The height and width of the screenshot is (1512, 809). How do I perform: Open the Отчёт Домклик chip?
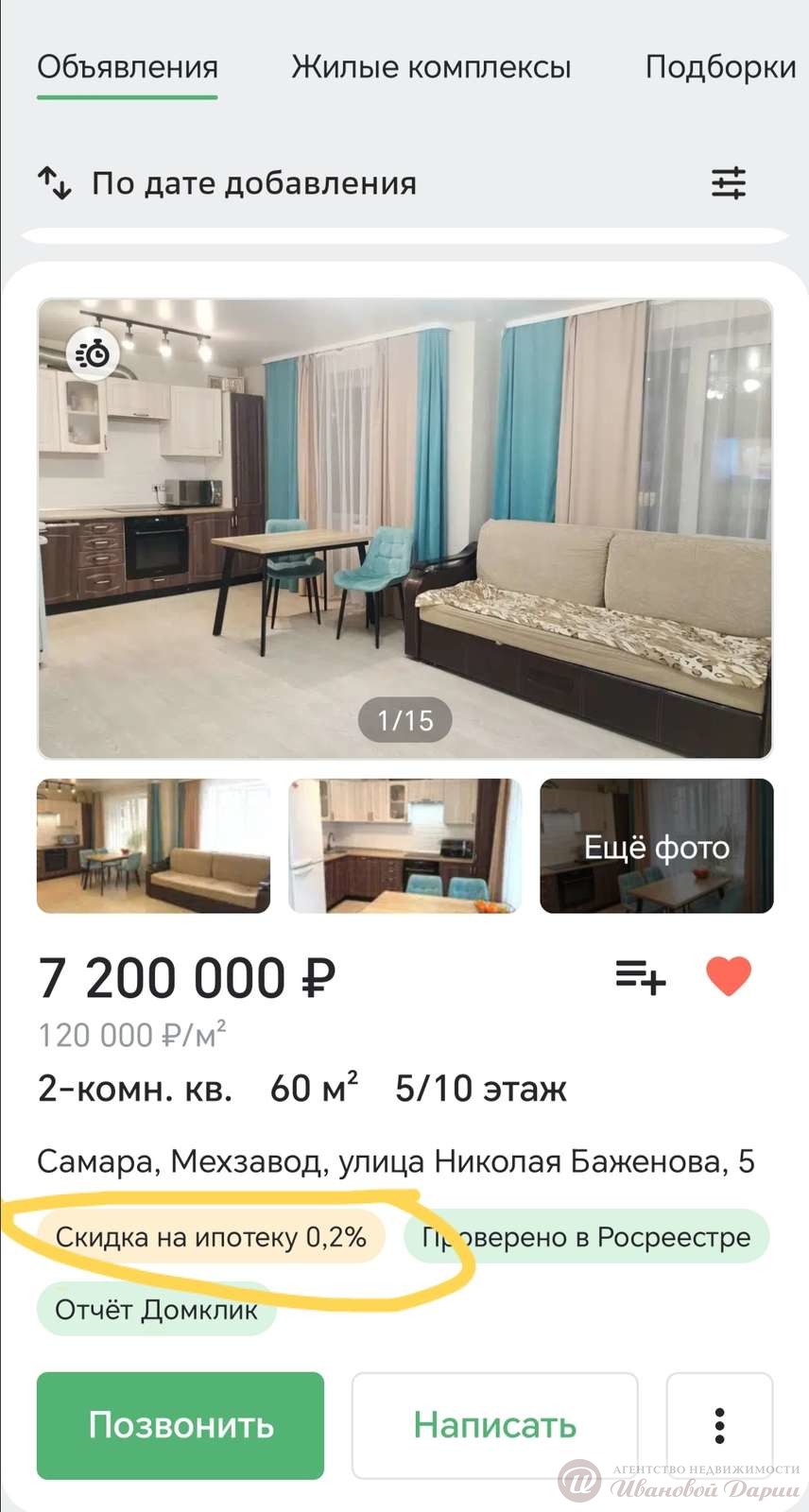(156, 1310)
